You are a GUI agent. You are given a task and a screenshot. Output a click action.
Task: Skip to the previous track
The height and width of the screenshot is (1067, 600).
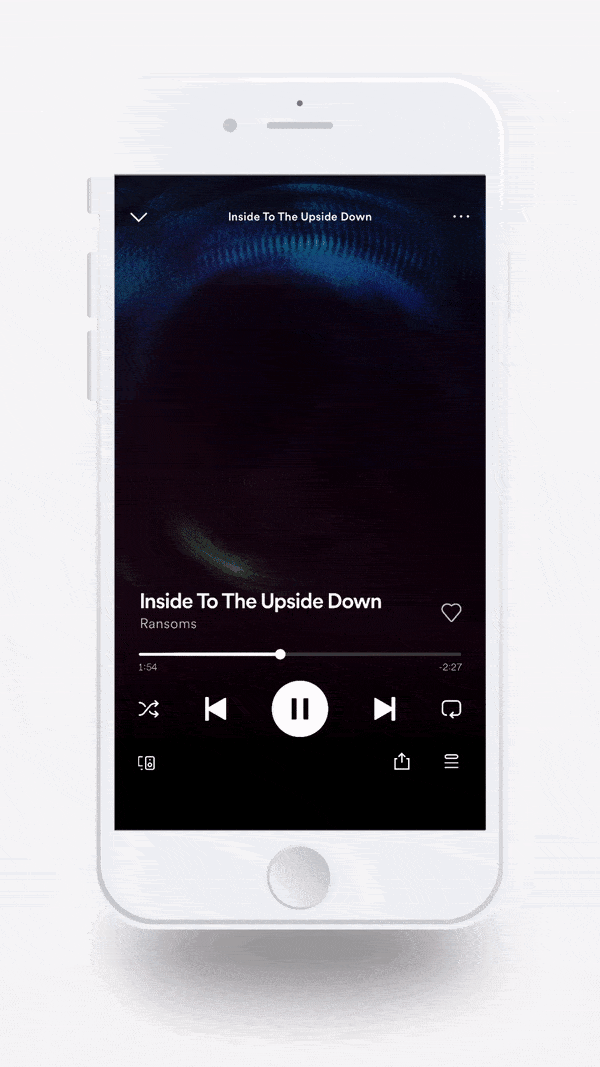click(216, 709)
